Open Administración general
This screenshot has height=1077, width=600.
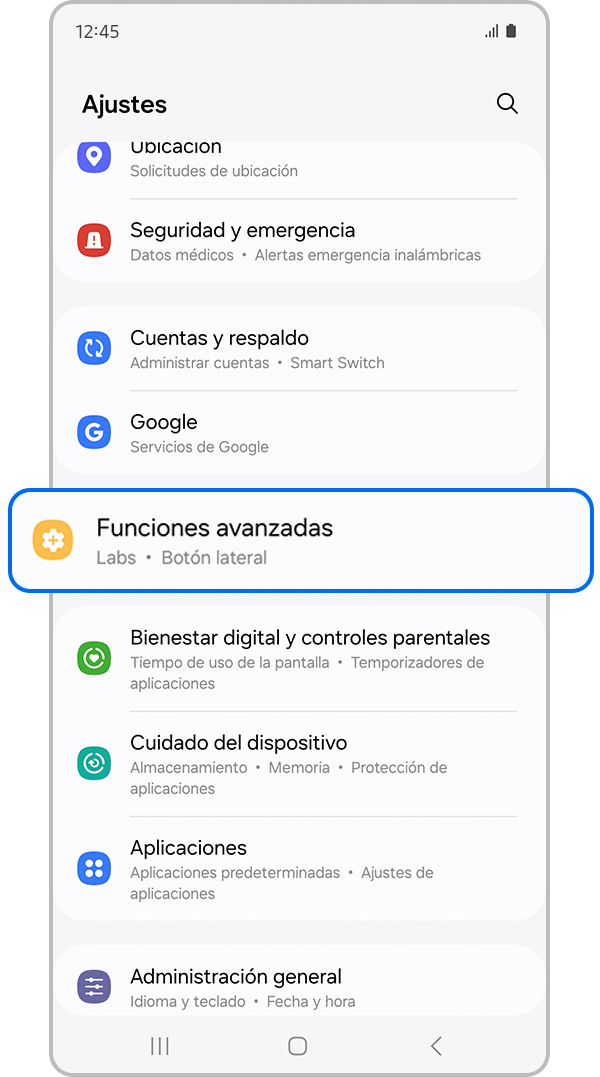[x=300, y=986]
